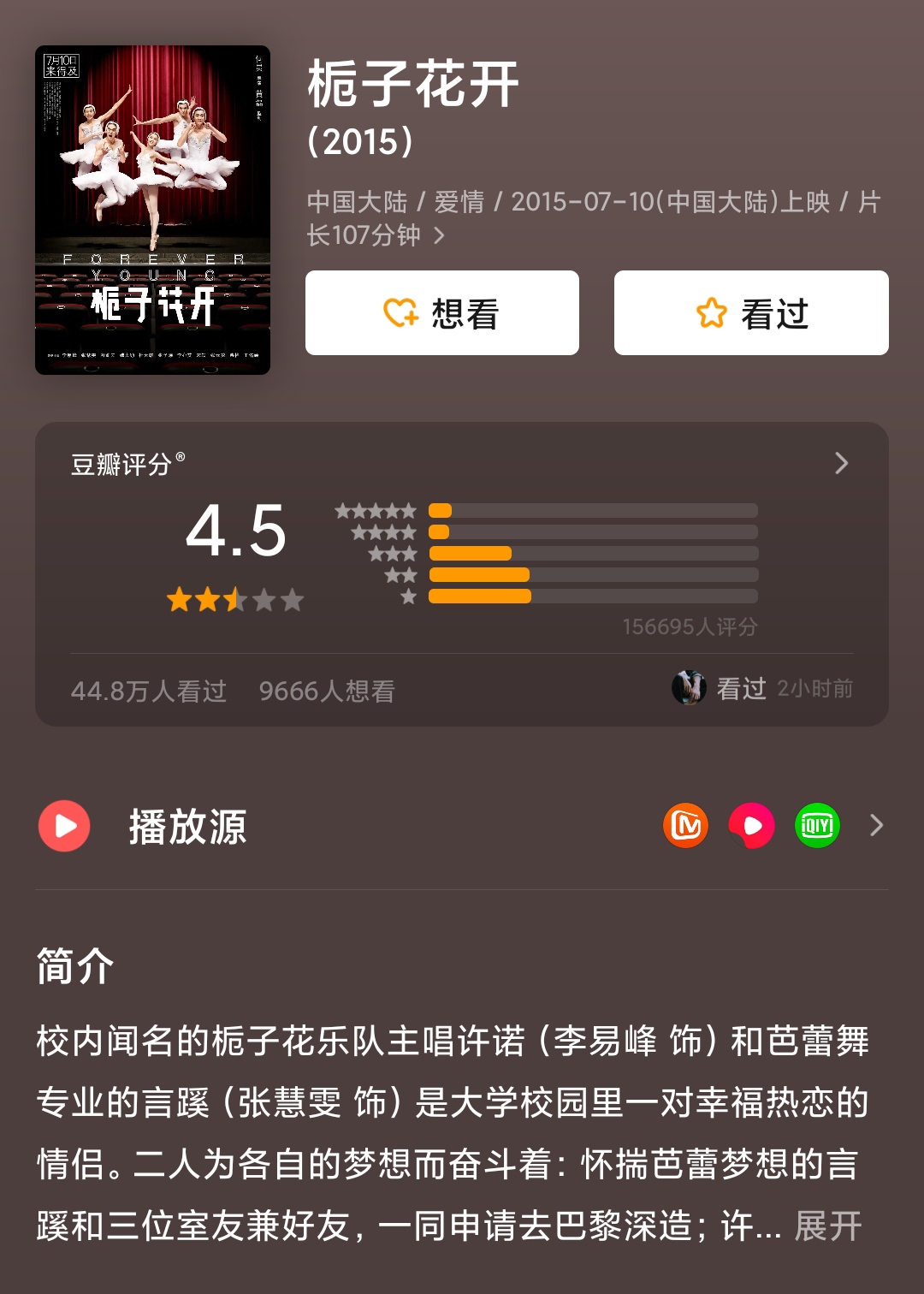
Task: Click the red play icon beside 播放源
Action: [x=62, y=825]
